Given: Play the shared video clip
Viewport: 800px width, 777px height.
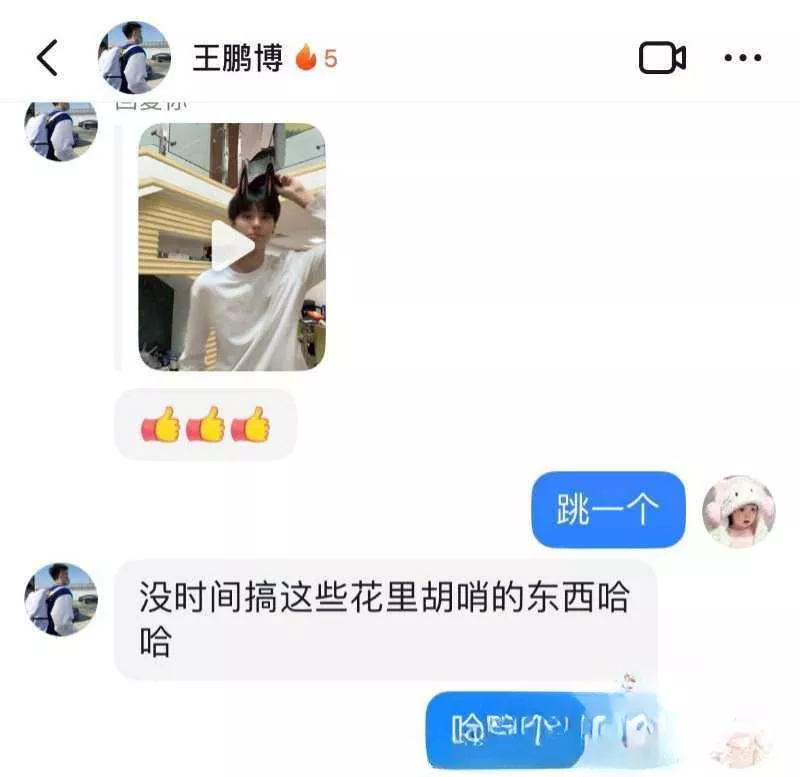Looking at the screenshot, I should point(232,246).
